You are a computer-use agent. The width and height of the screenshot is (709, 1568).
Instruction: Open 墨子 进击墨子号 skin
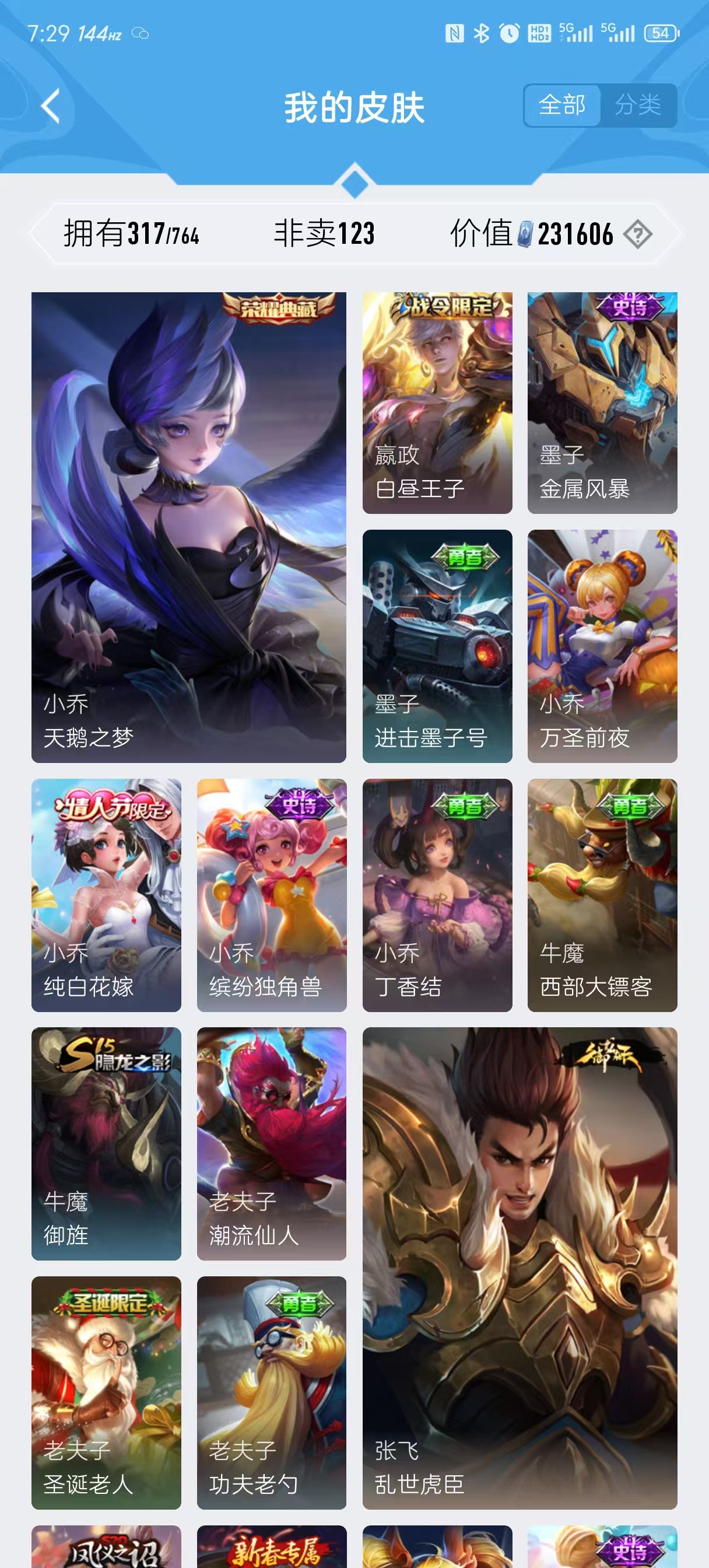coord(437,646)
